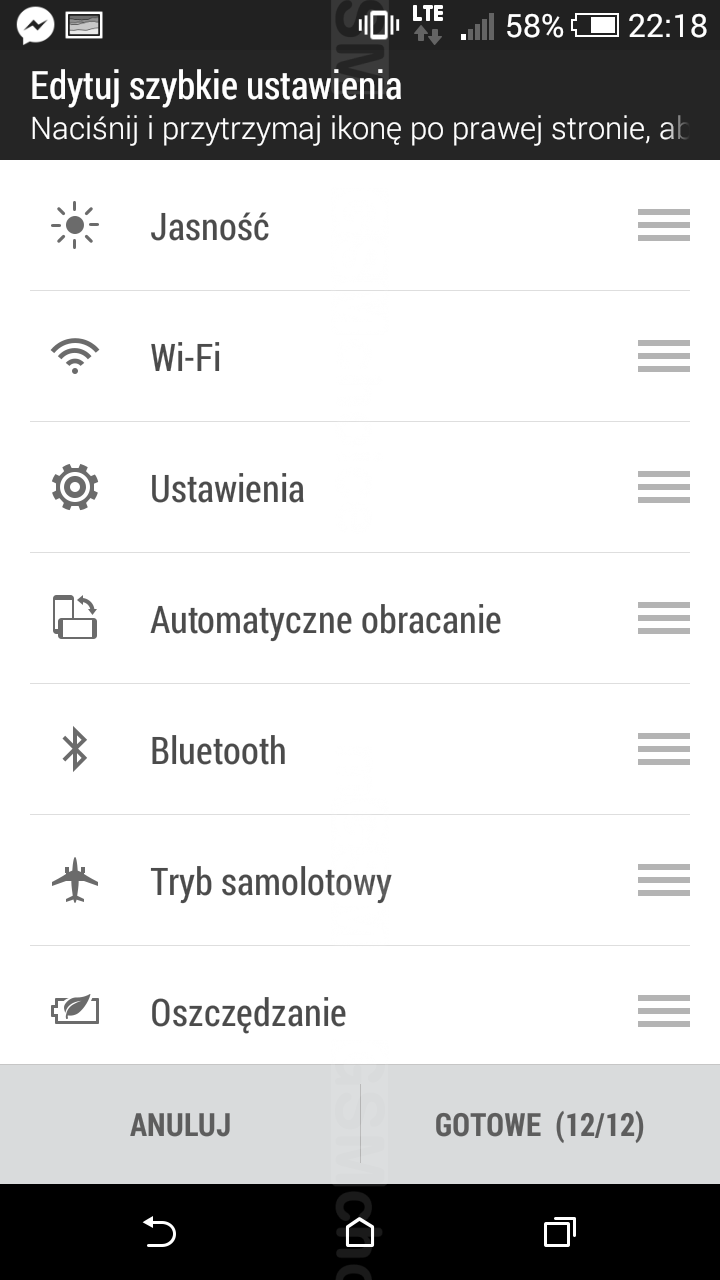Tap the reorder handle beside Tryb samolotowy

[663, 881]
